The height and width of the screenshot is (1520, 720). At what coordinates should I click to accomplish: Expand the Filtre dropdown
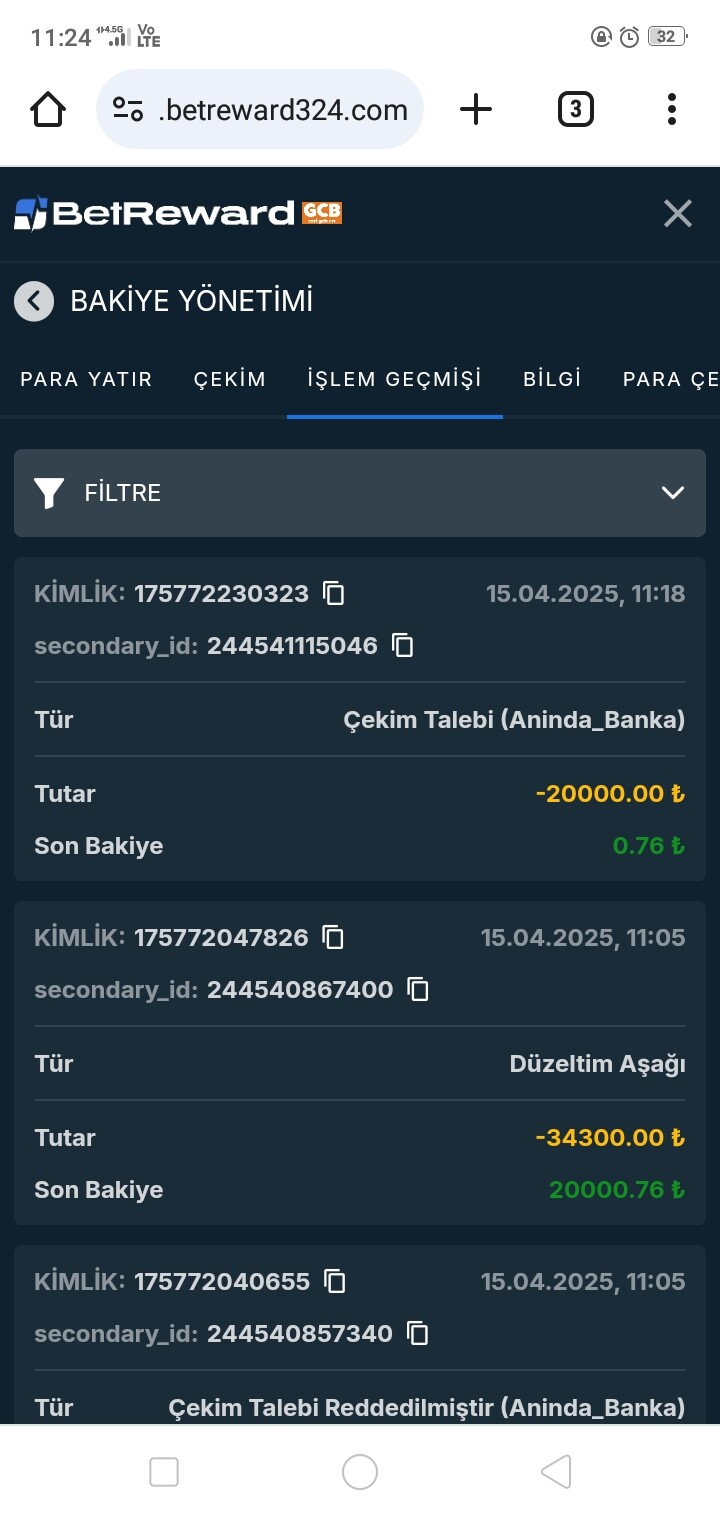click(360, 492)
